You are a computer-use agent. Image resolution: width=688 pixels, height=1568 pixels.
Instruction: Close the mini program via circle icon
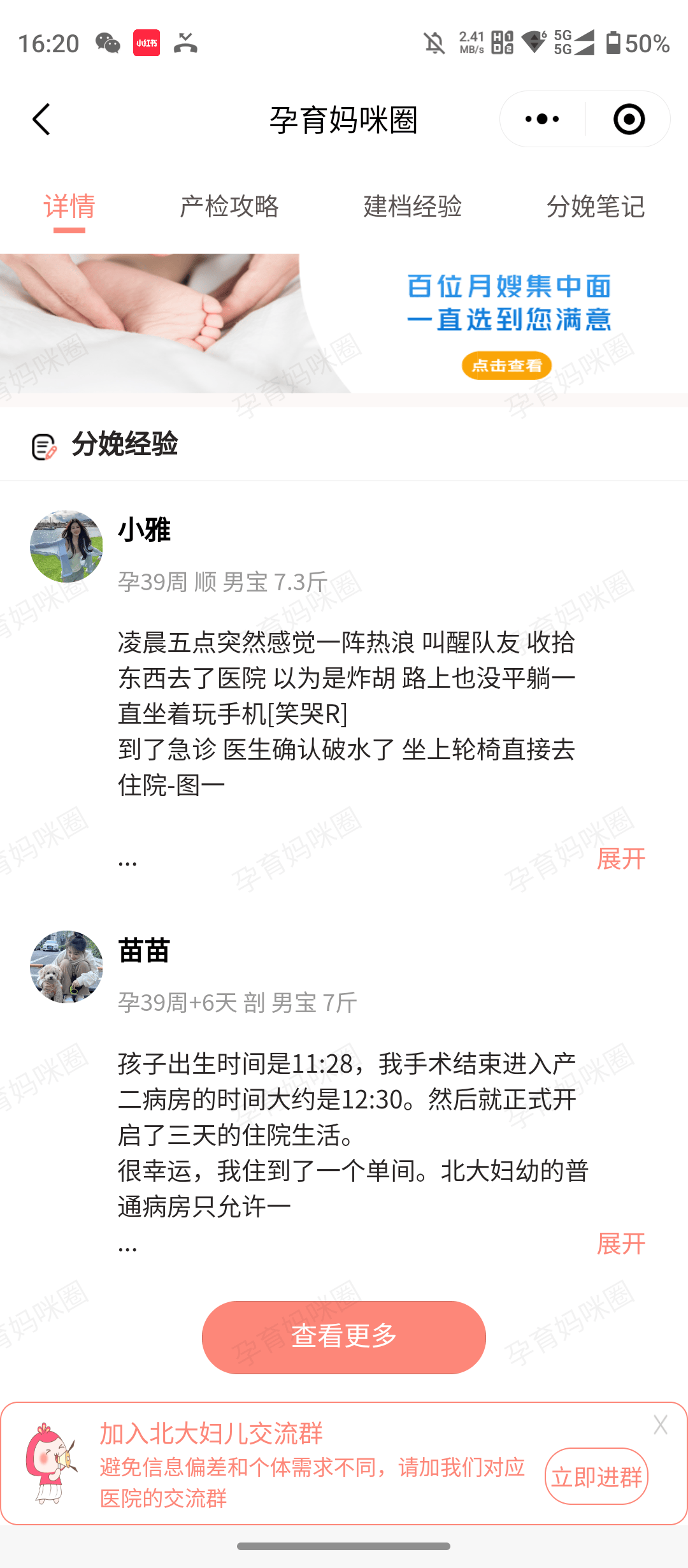629,119
